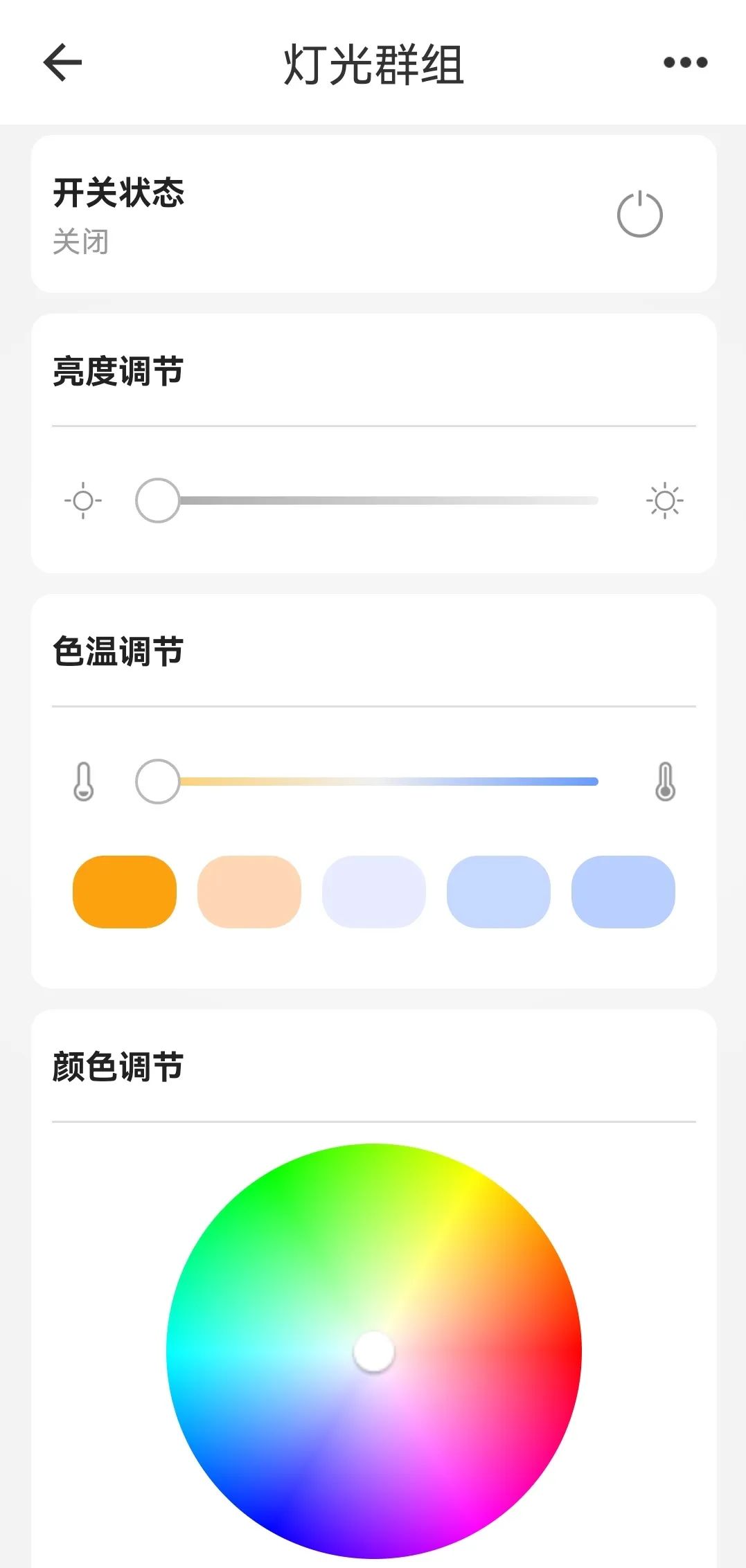The height and width of the screenshot is (1568, 746).
Task: Select the pale lavender-white color temperature preset
Action: point(374,892)
